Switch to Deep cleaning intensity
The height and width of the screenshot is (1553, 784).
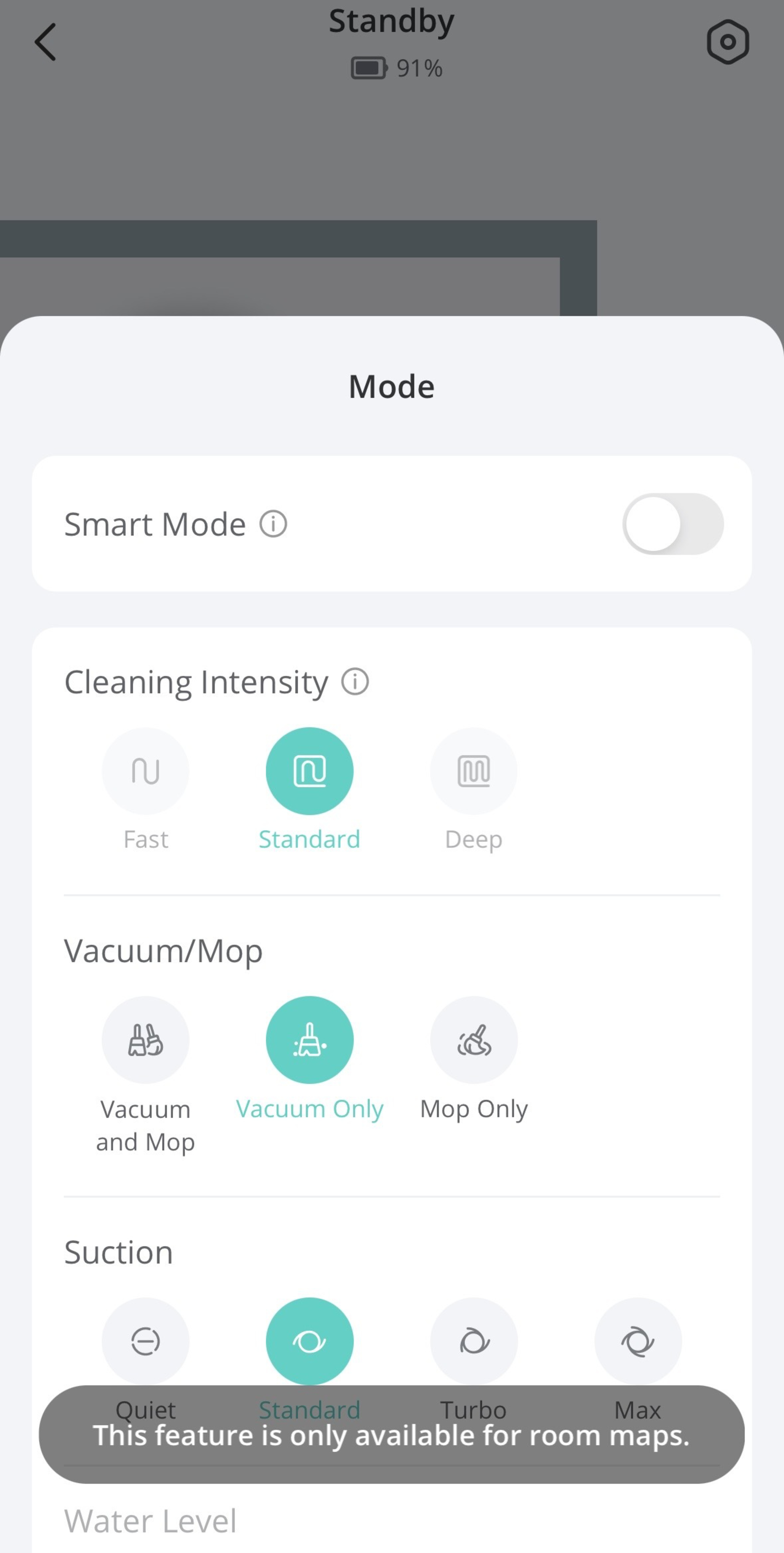pyautogui.click(x=474, y=771)
